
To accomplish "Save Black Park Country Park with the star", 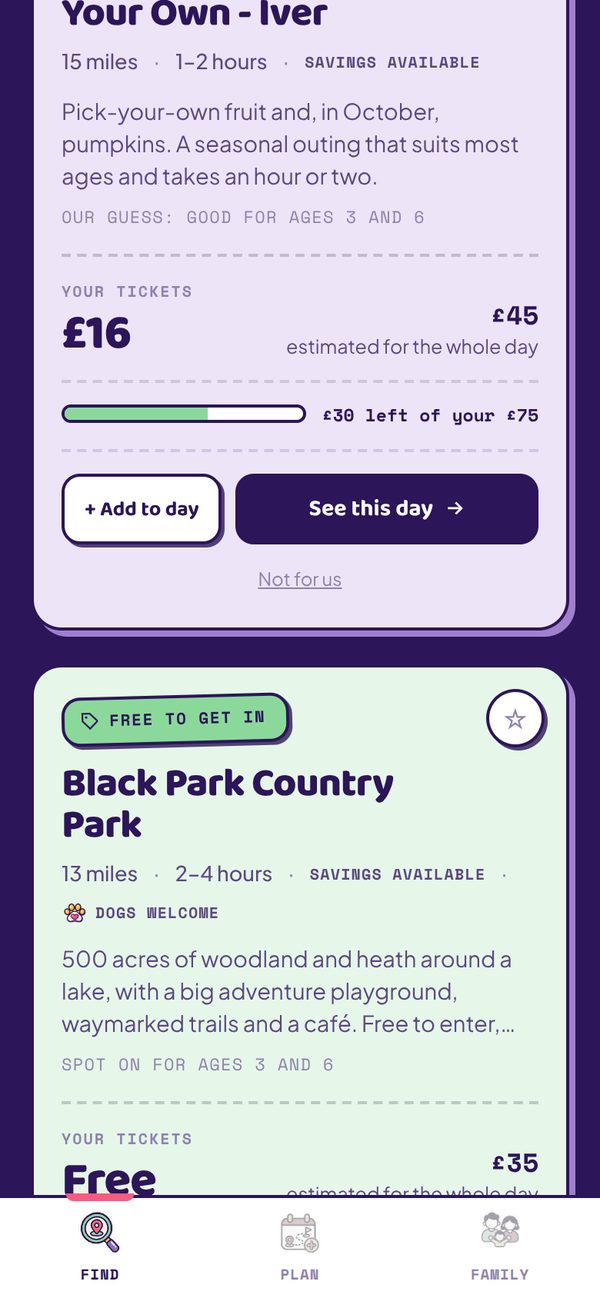I will click(x=515, y=718).
